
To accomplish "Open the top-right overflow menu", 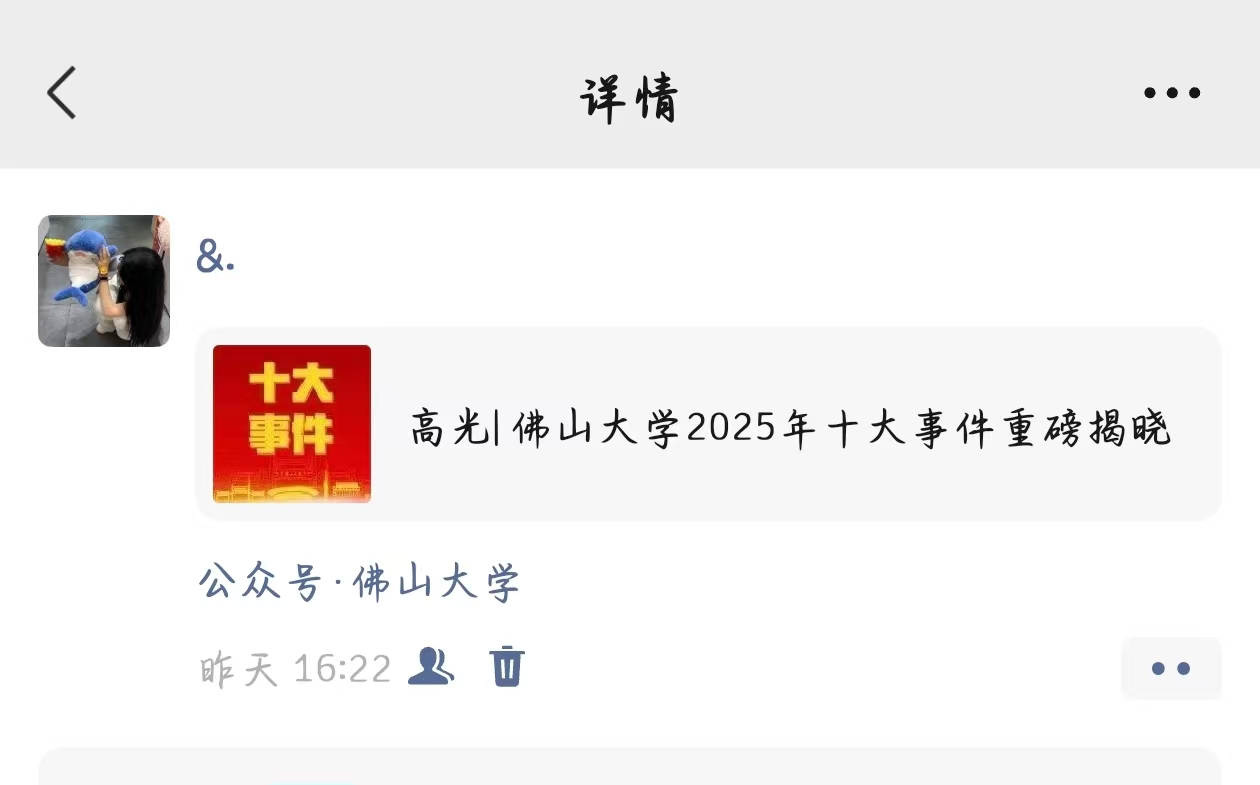I will 1172,93.
